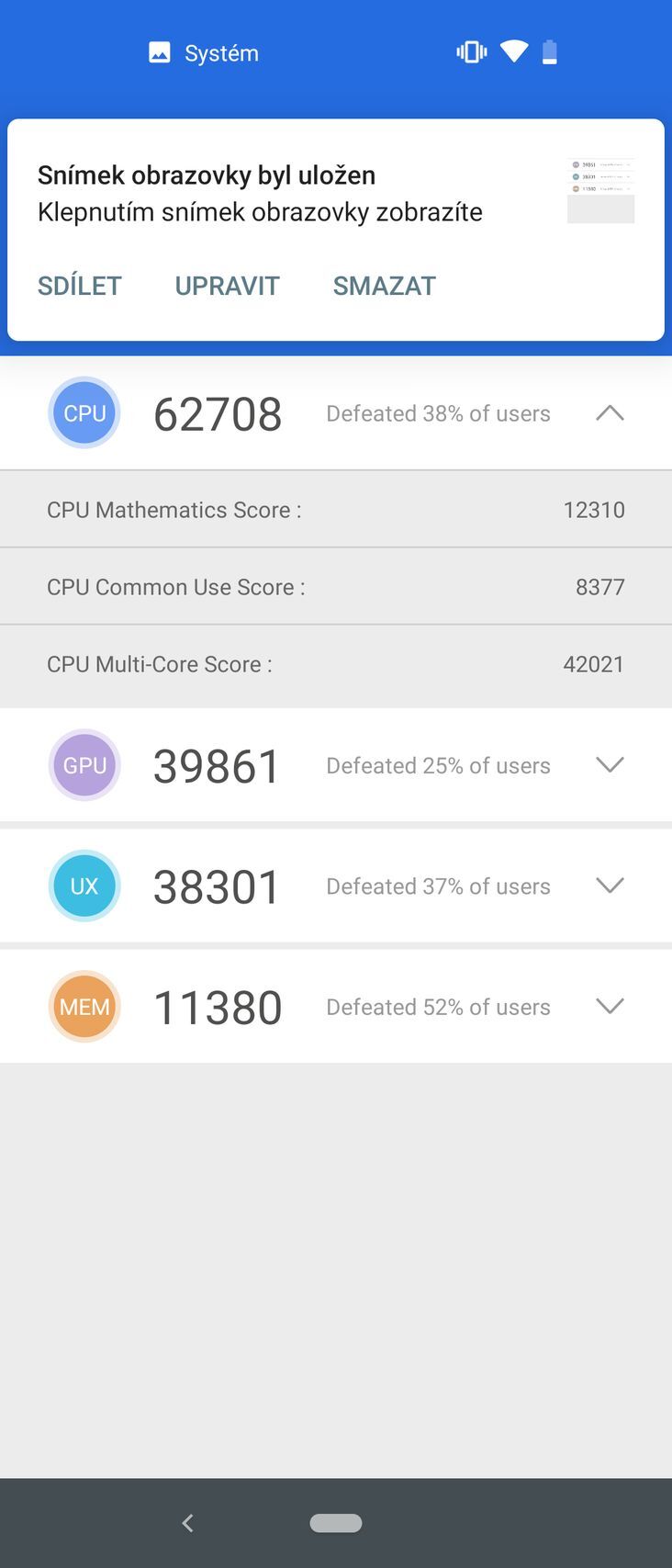Screen dimensions: 672x1568
Task: Collapse the CPU score details
Action: coord(610,413)
